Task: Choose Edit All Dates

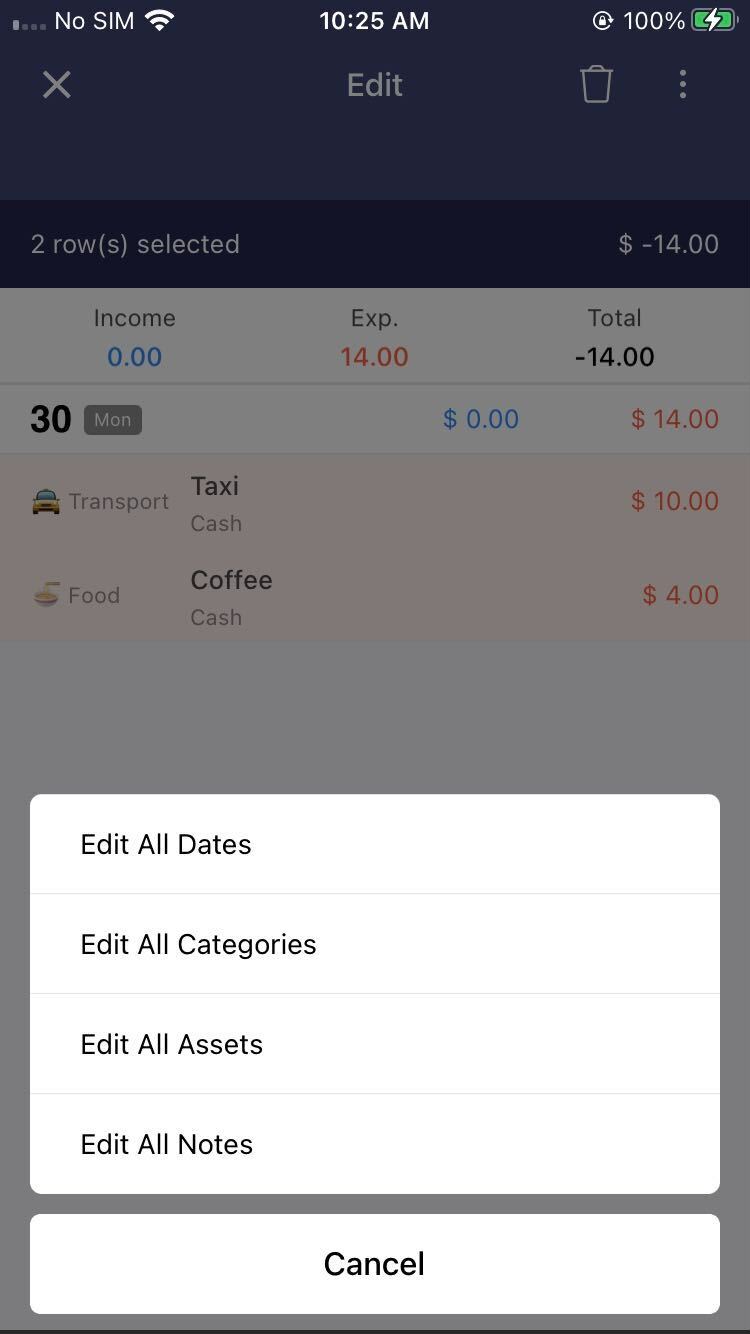Action: click(375, 844)
